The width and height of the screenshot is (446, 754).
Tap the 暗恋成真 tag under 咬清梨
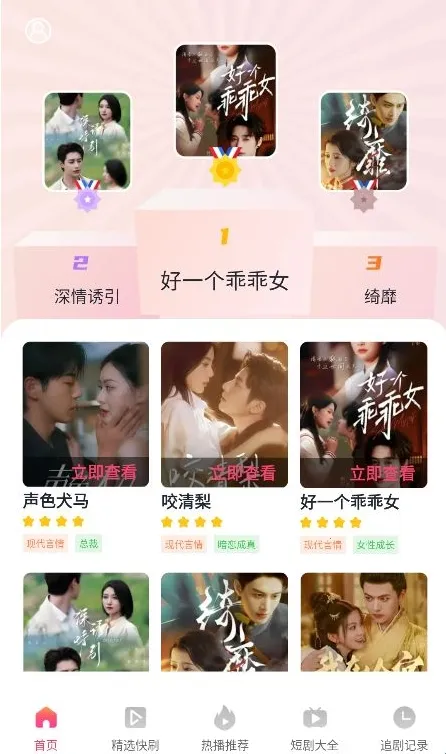(x=237, y=545)
